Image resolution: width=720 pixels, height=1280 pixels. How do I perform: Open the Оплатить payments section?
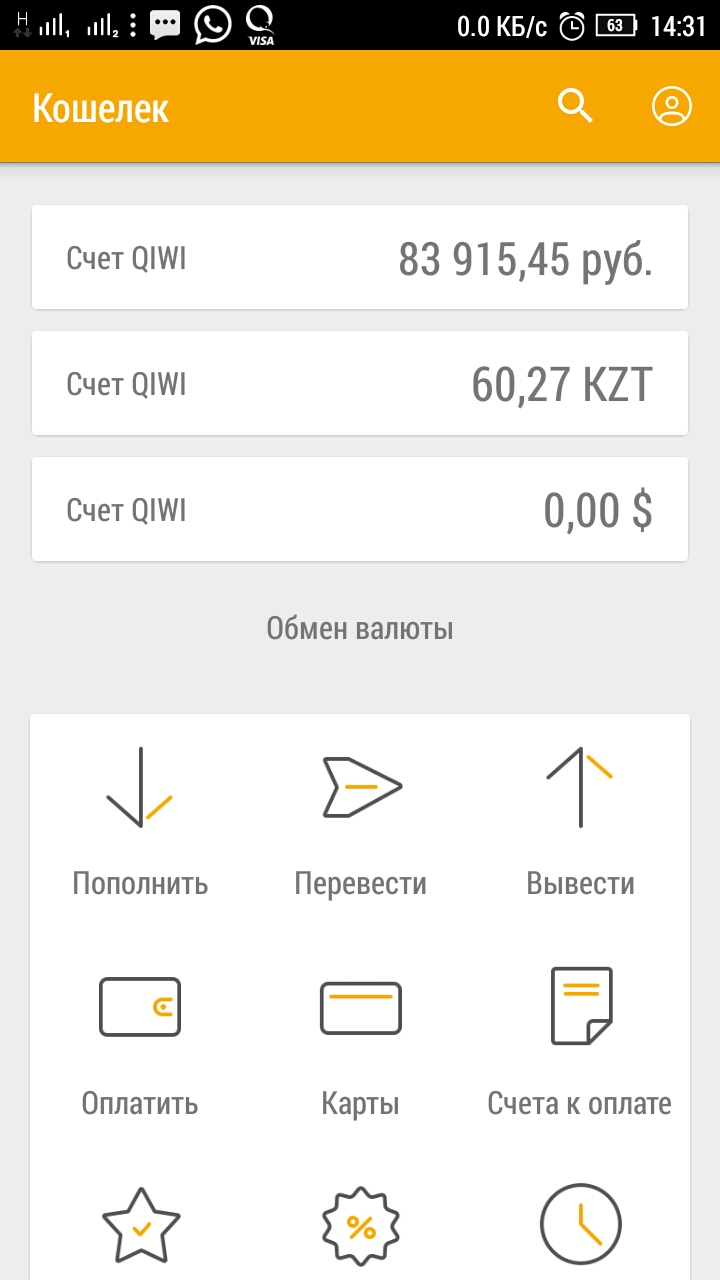tap(140, 1040)
